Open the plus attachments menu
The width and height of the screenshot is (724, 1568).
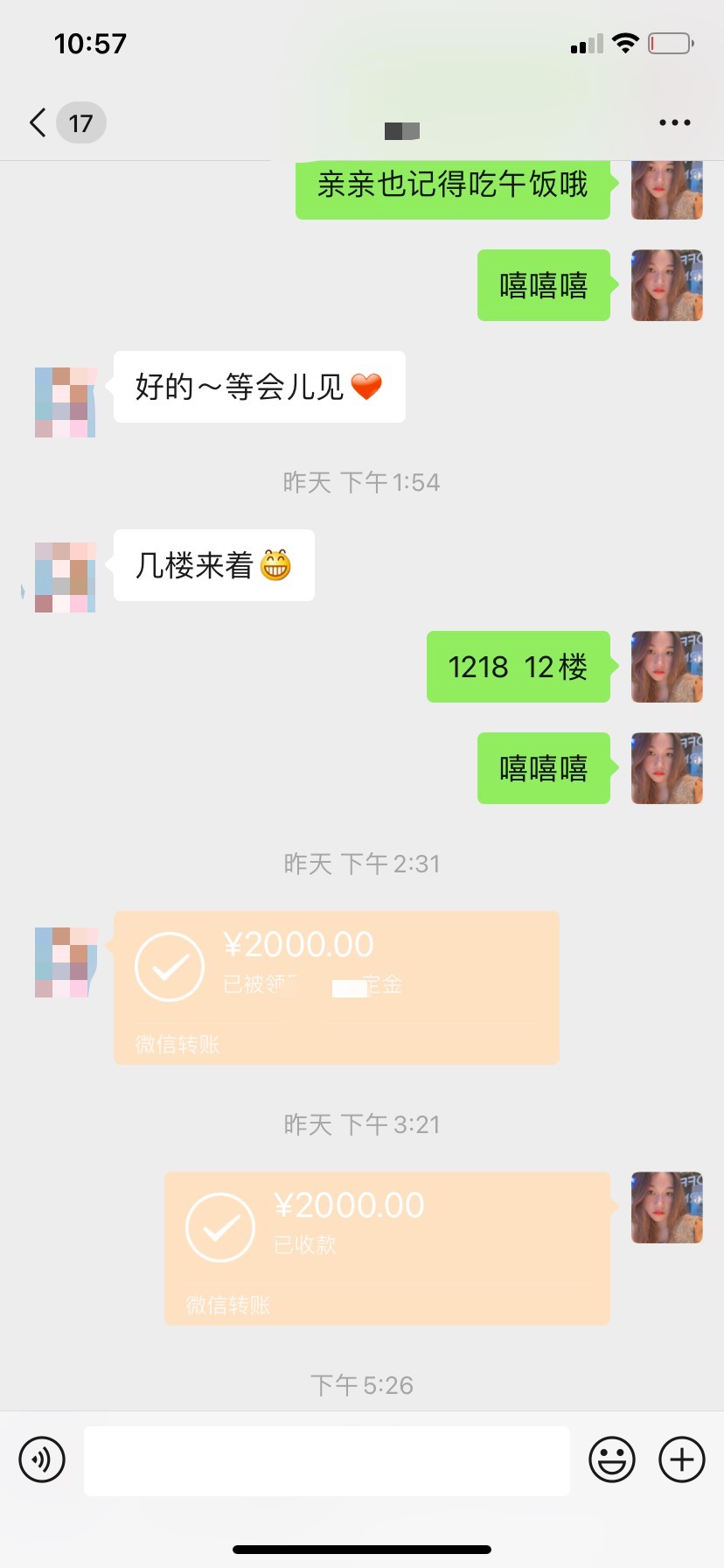(681, 1459)
